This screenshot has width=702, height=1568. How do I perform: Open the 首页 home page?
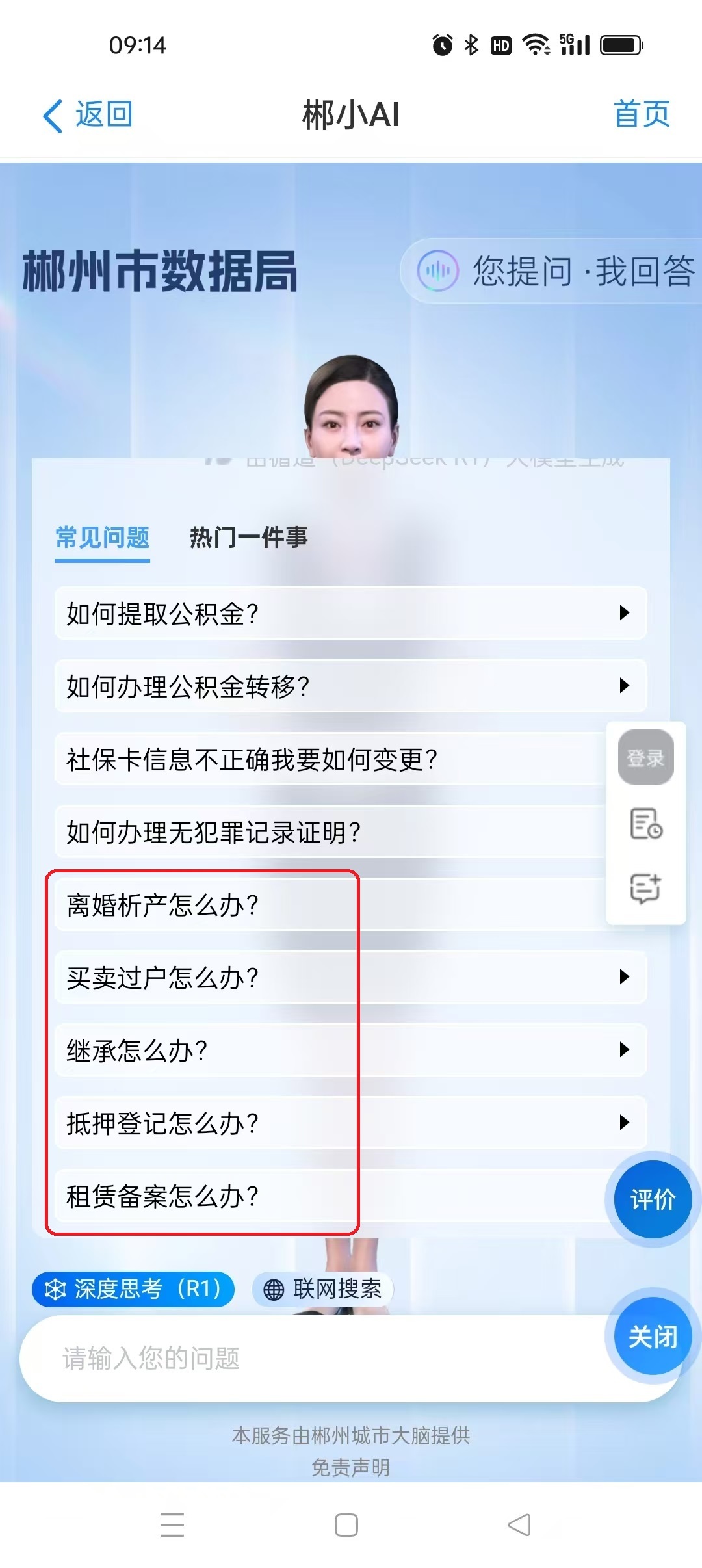tap(641, 115)
